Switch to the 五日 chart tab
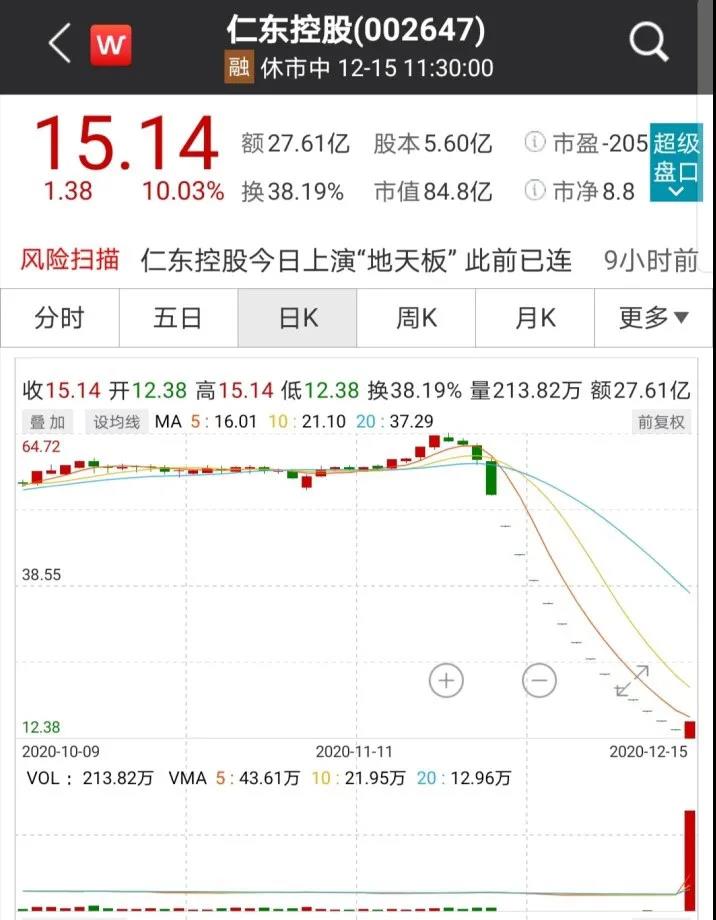This screenshot has width=716, height=920. pos(178,319)
